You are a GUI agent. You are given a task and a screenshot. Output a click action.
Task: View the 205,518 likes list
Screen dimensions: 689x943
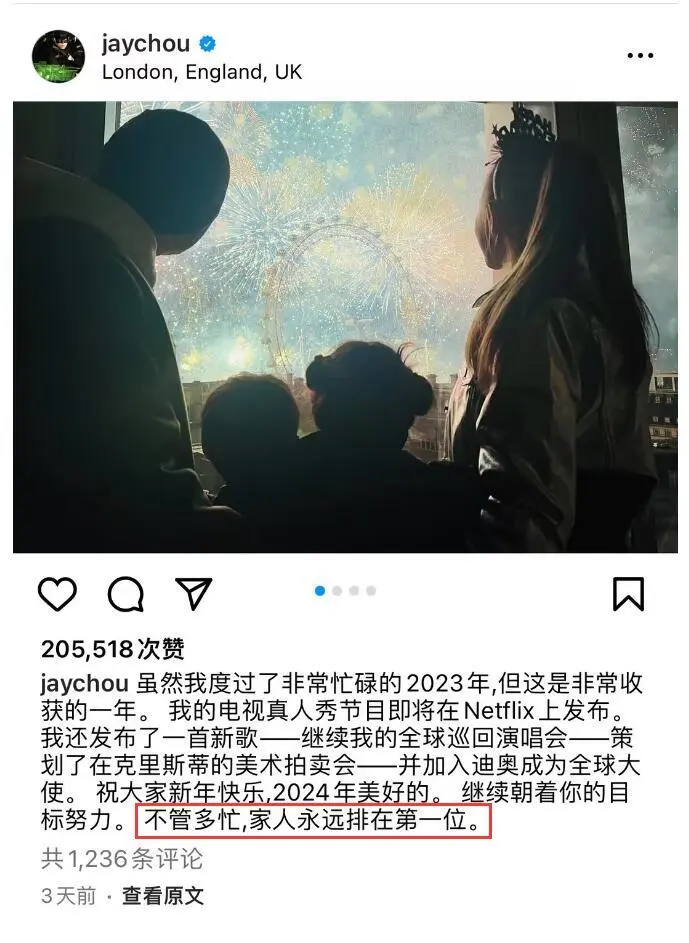pyautogui.click(x=113, y=649)
